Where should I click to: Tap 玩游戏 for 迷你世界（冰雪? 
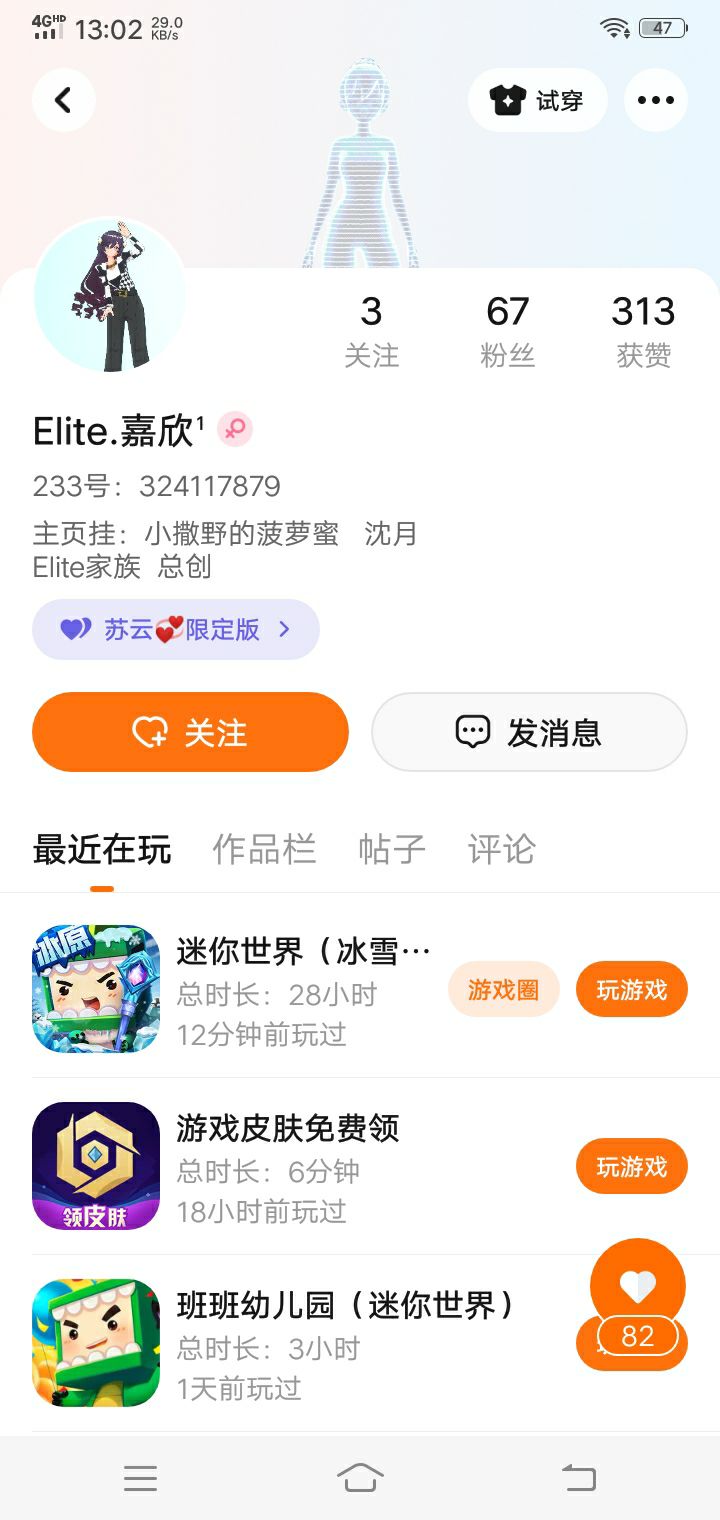[631, 990]
